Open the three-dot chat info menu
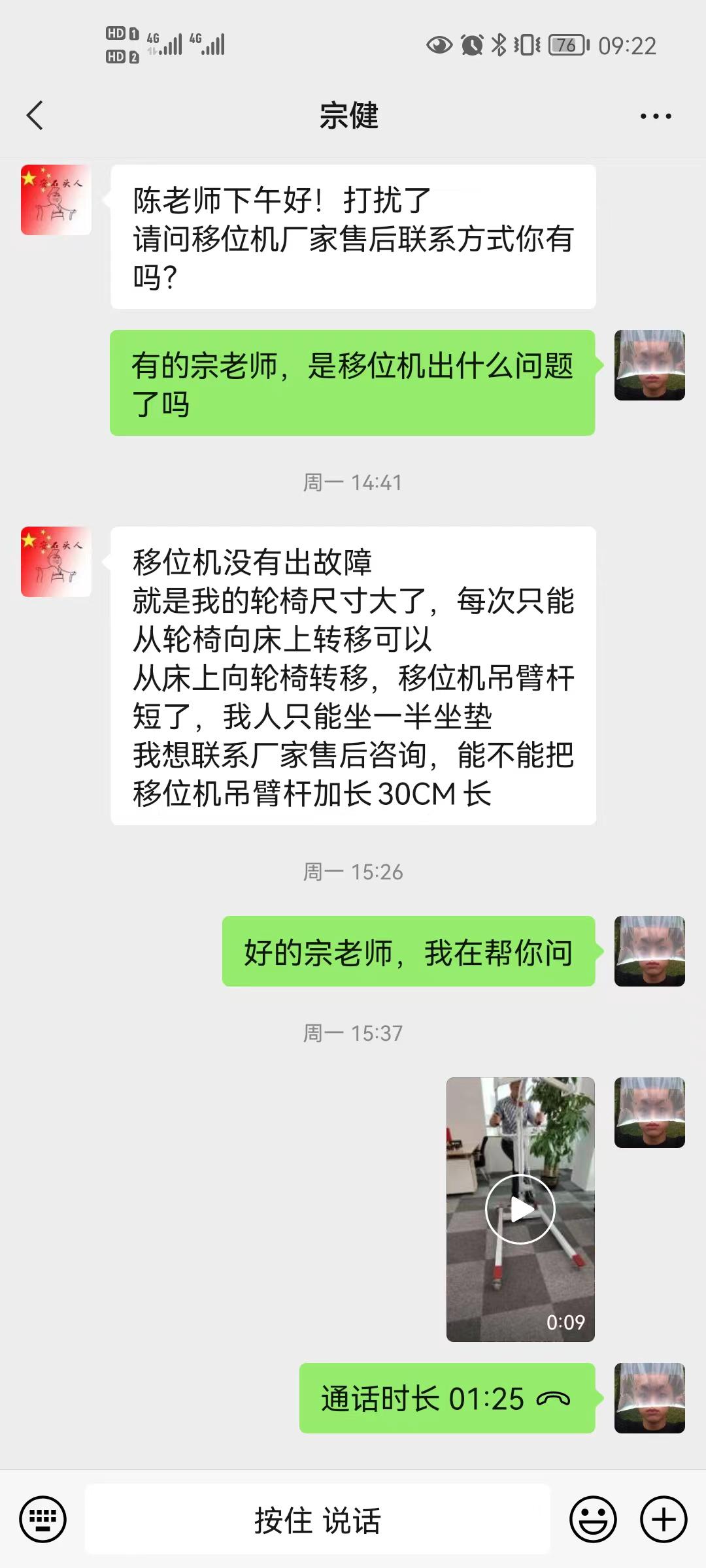 (655, 116)
